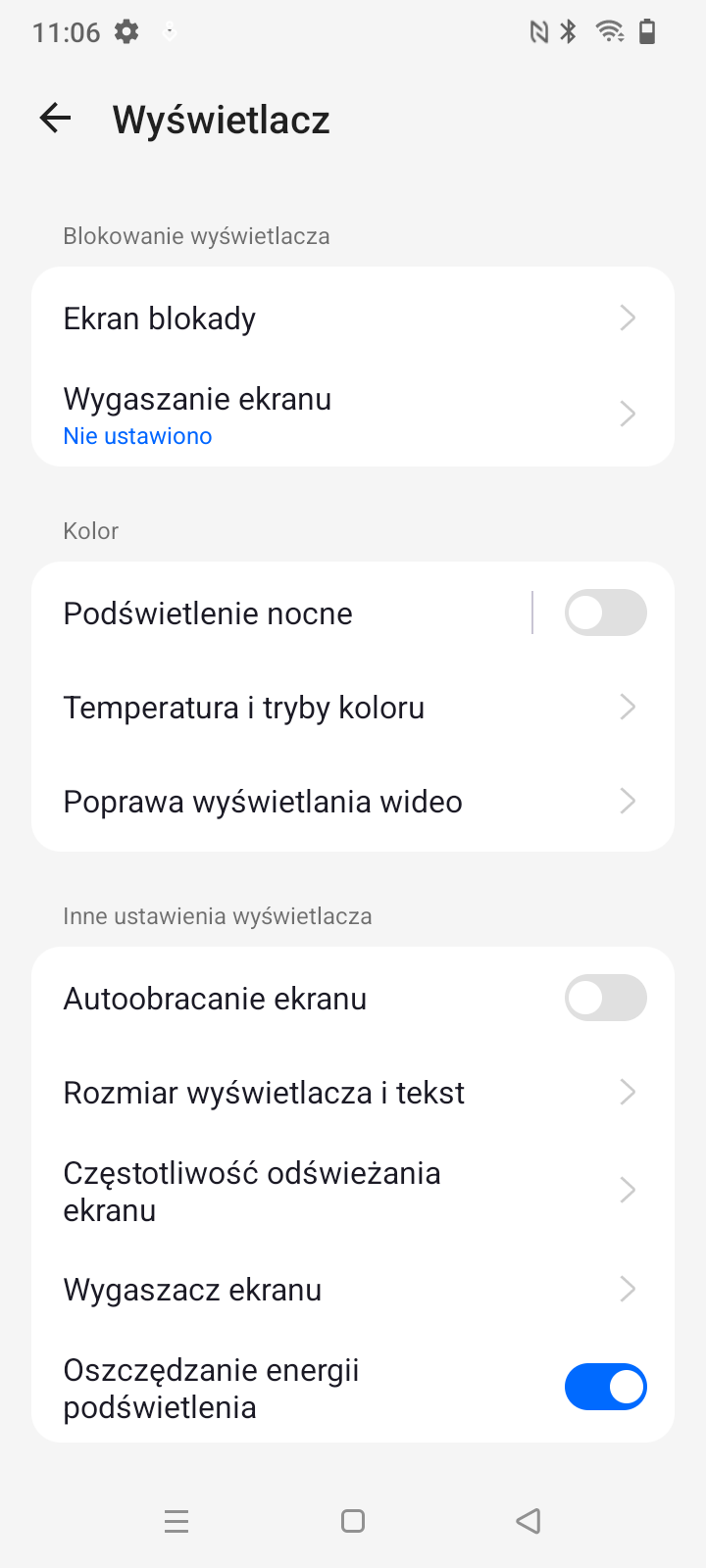
Task: Open Częstotliwość odświeżania ekranu
Action: [x=353, y=1191]
